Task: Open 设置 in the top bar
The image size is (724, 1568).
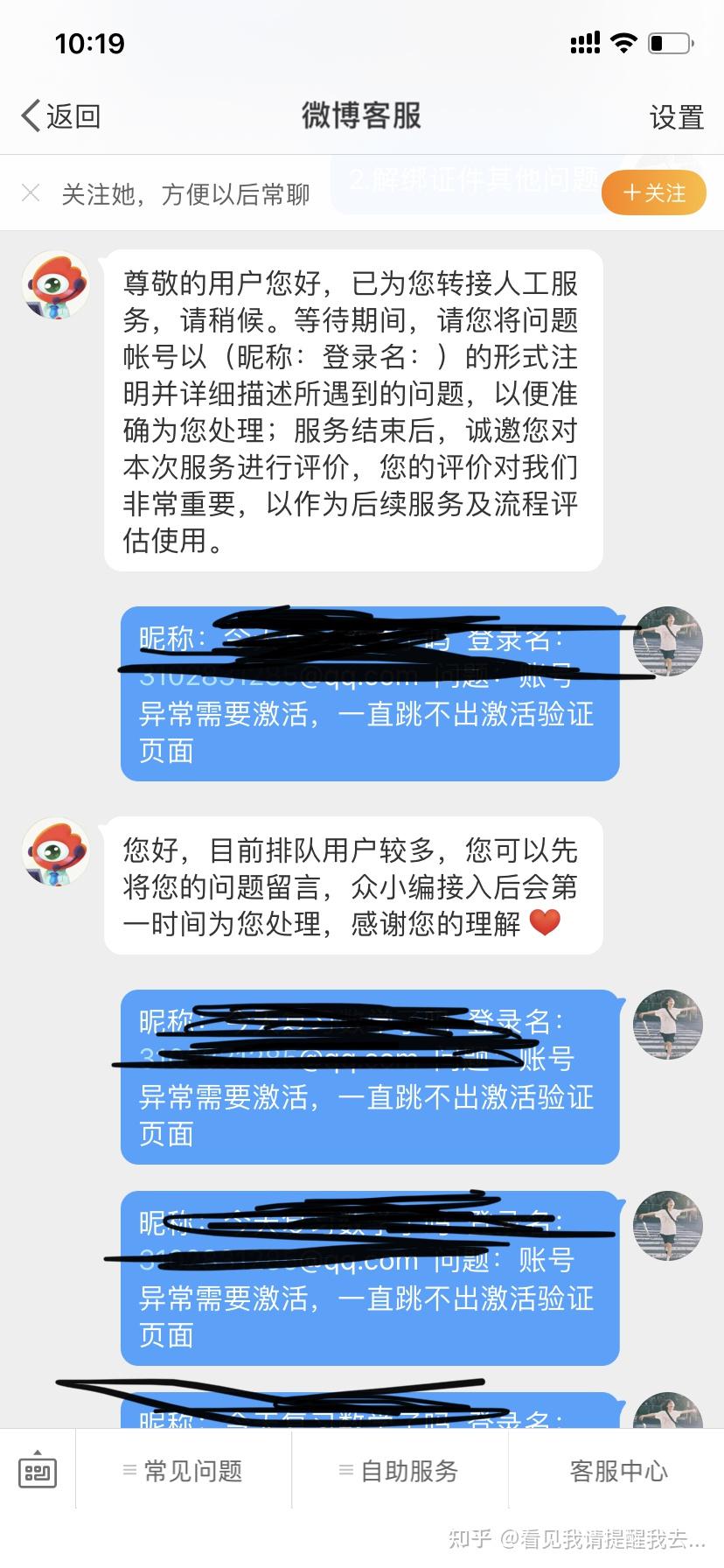Action: 676,116
